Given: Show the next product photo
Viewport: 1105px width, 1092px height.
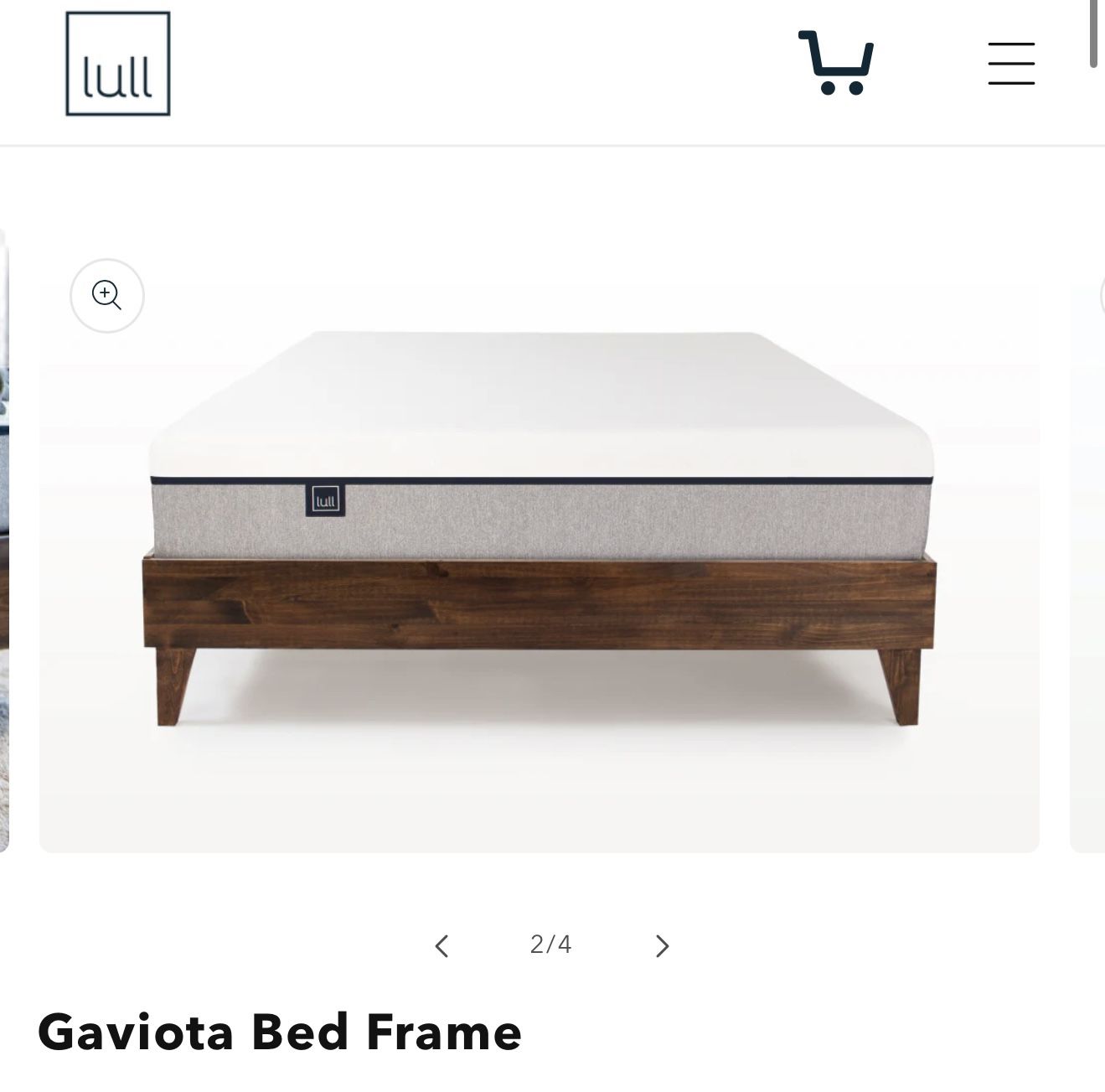Looking at the screenshot, I should (662, 946).
